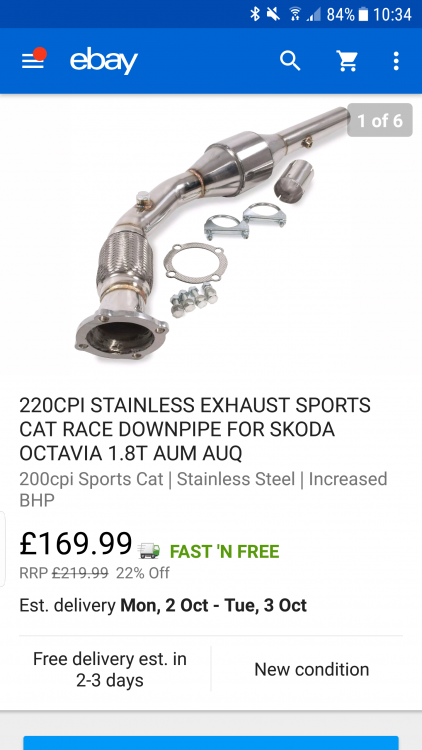View the shopping cart
The width and height of the screenshot is (422, 750).
[347, 61]
